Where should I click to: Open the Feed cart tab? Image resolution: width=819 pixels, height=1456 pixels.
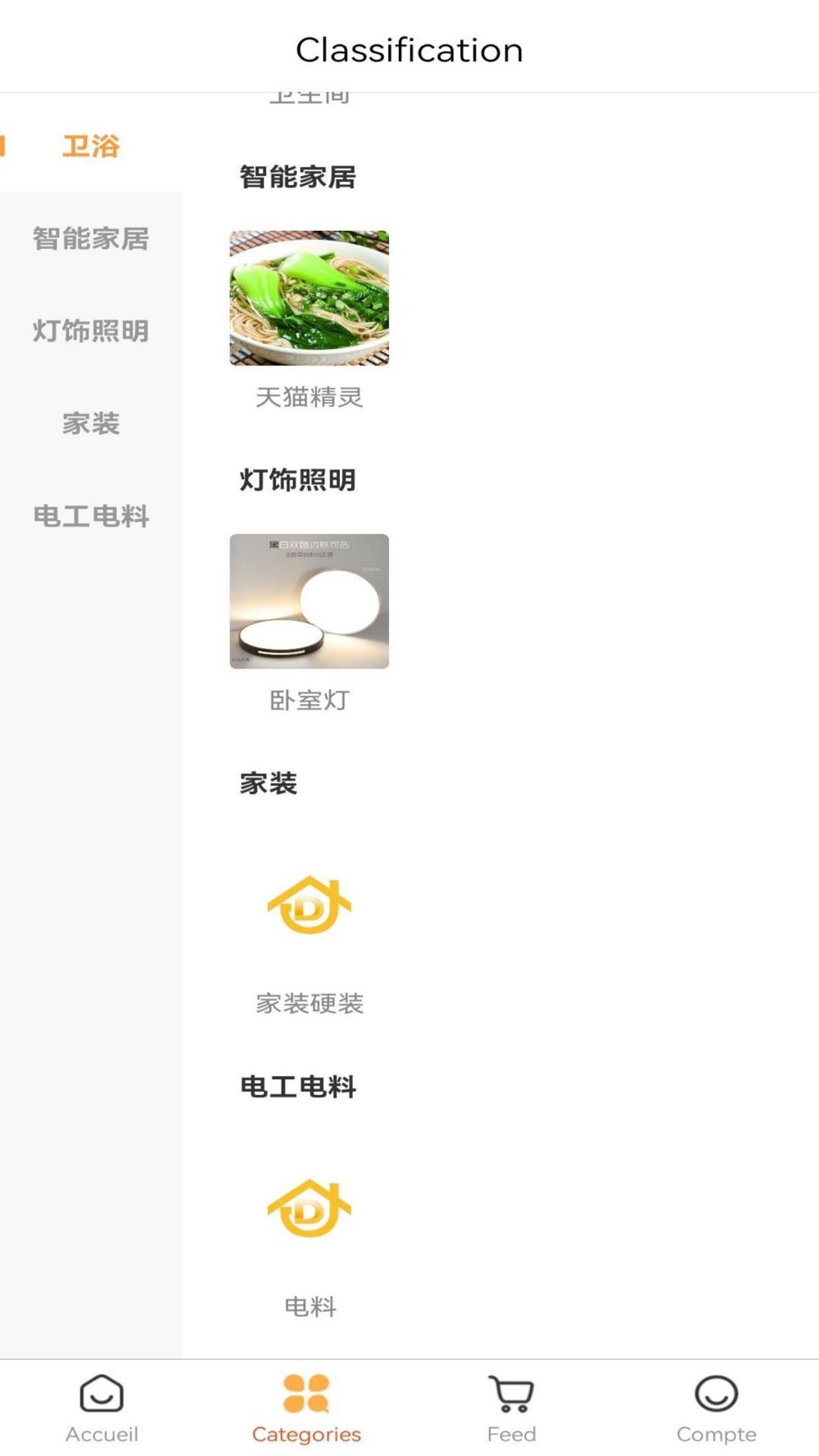click(x=511, y=1409)
